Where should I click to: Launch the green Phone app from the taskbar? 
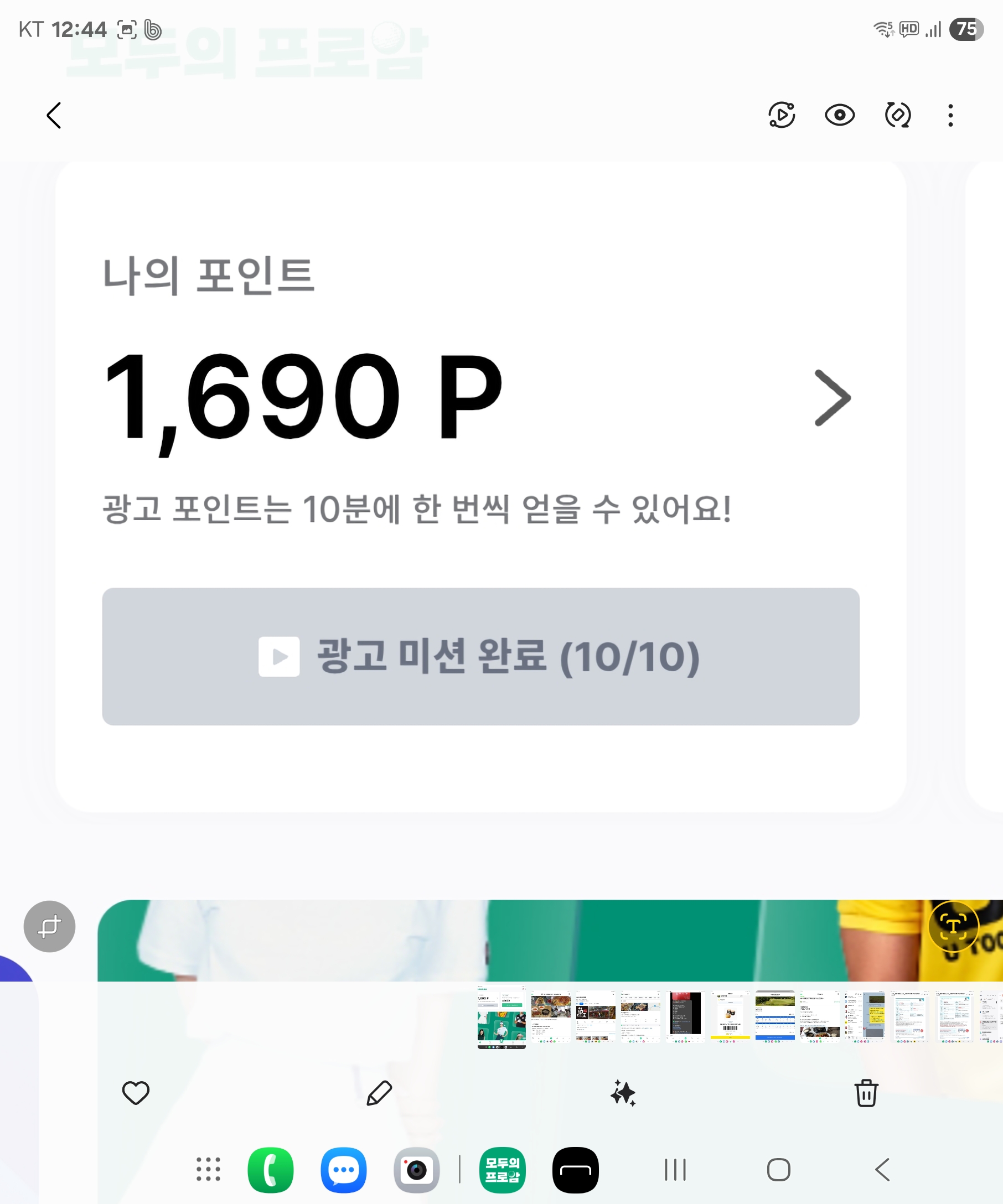(271, 1170)
